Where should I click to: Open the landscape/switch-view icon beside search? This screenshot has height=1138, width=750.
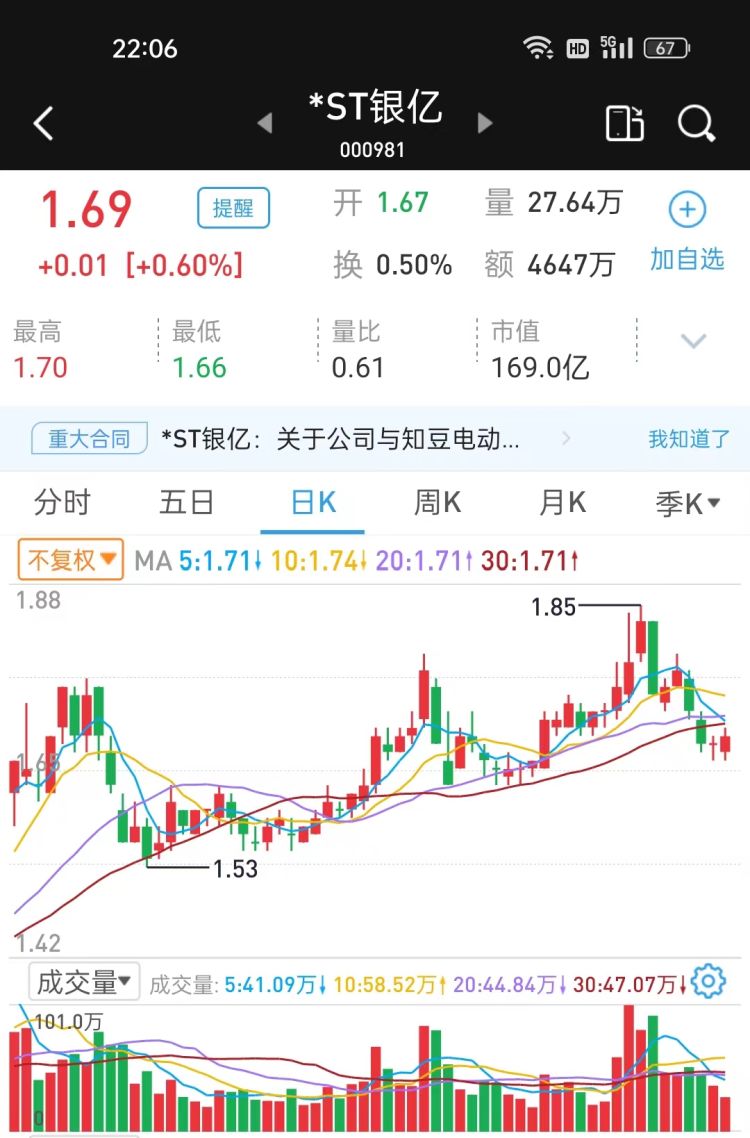tap(624, 122)
